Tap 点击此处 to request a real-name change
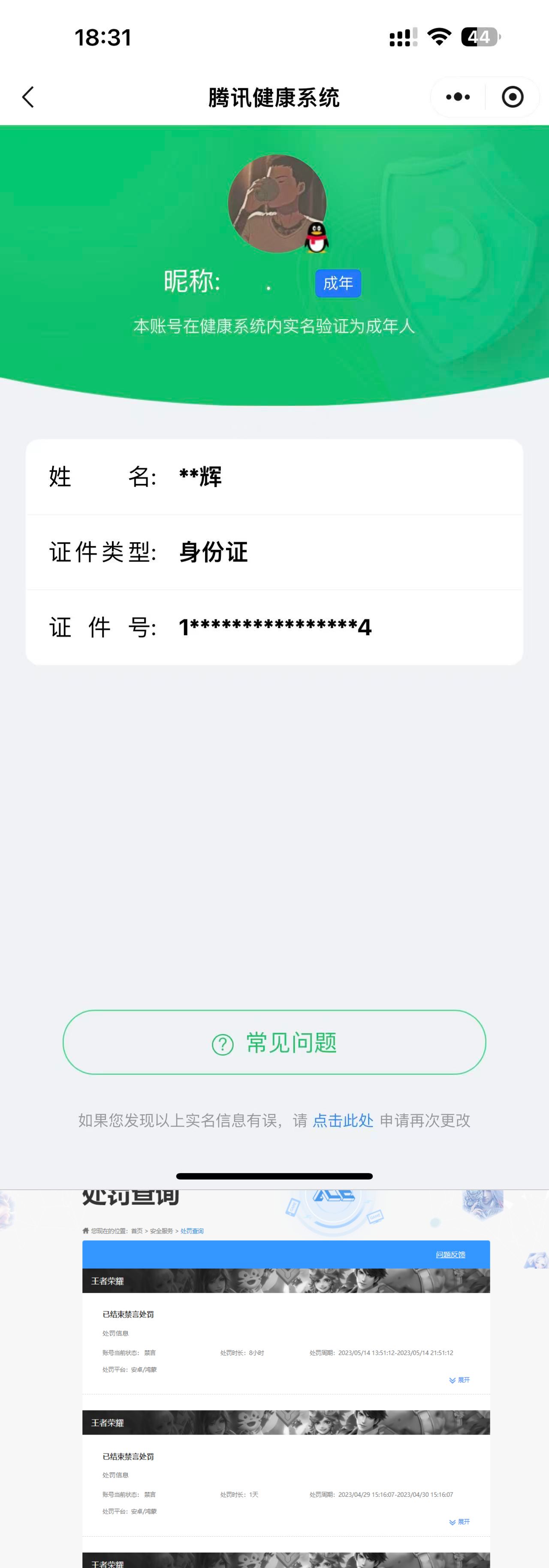Image resolution: width=549 pixels, height=1568 pixels. (343, 1120)
